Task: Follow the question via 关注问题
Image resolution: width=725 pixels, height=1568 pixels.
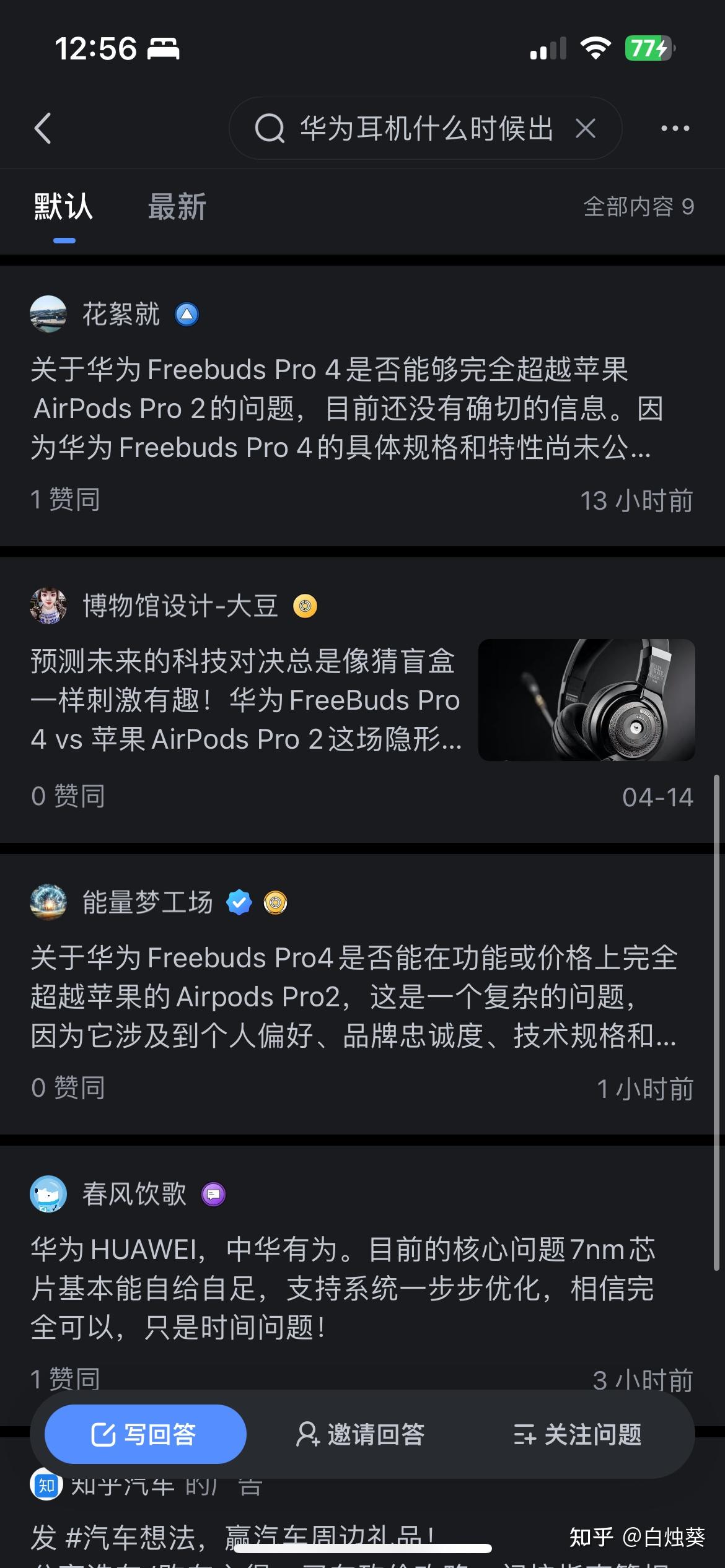Action: [x=577, y=1434]
